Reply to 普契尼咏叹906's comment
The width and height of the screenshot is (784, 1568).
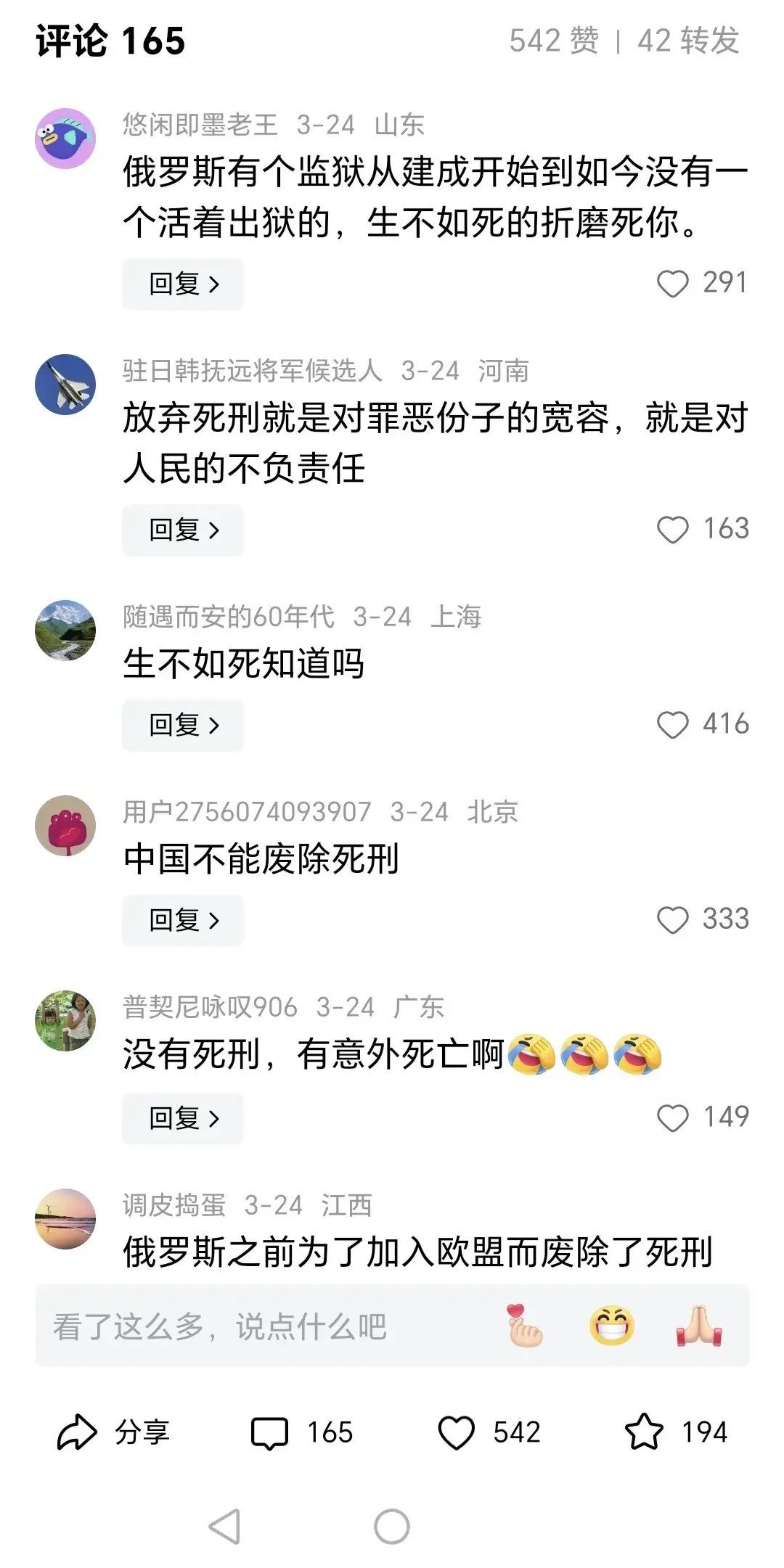click(183, 1118)
